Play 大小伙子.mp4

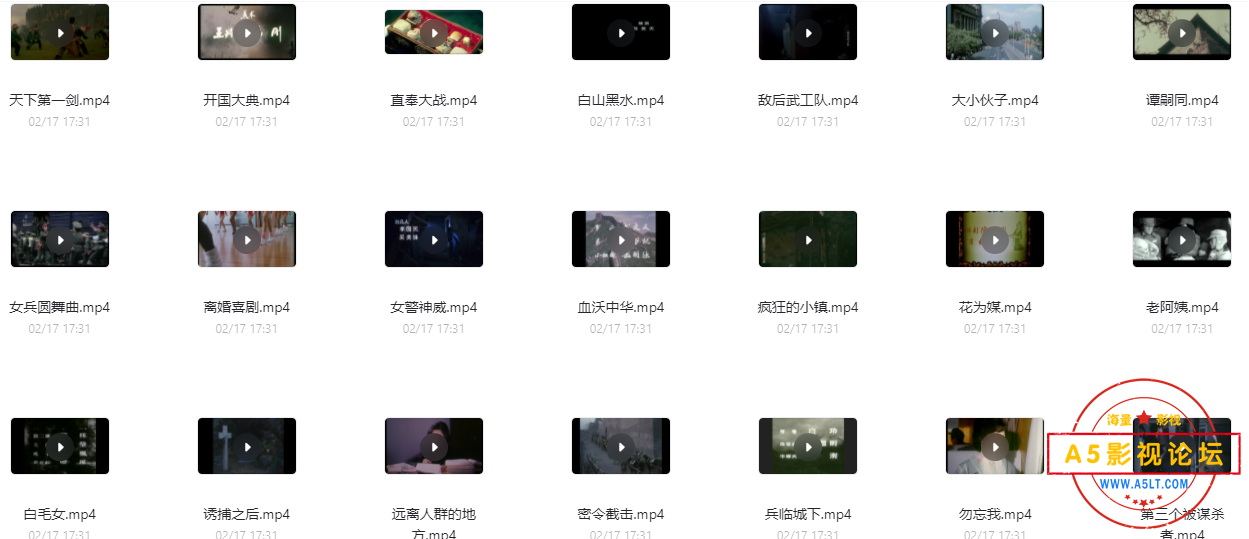click(x=995, y=33)
